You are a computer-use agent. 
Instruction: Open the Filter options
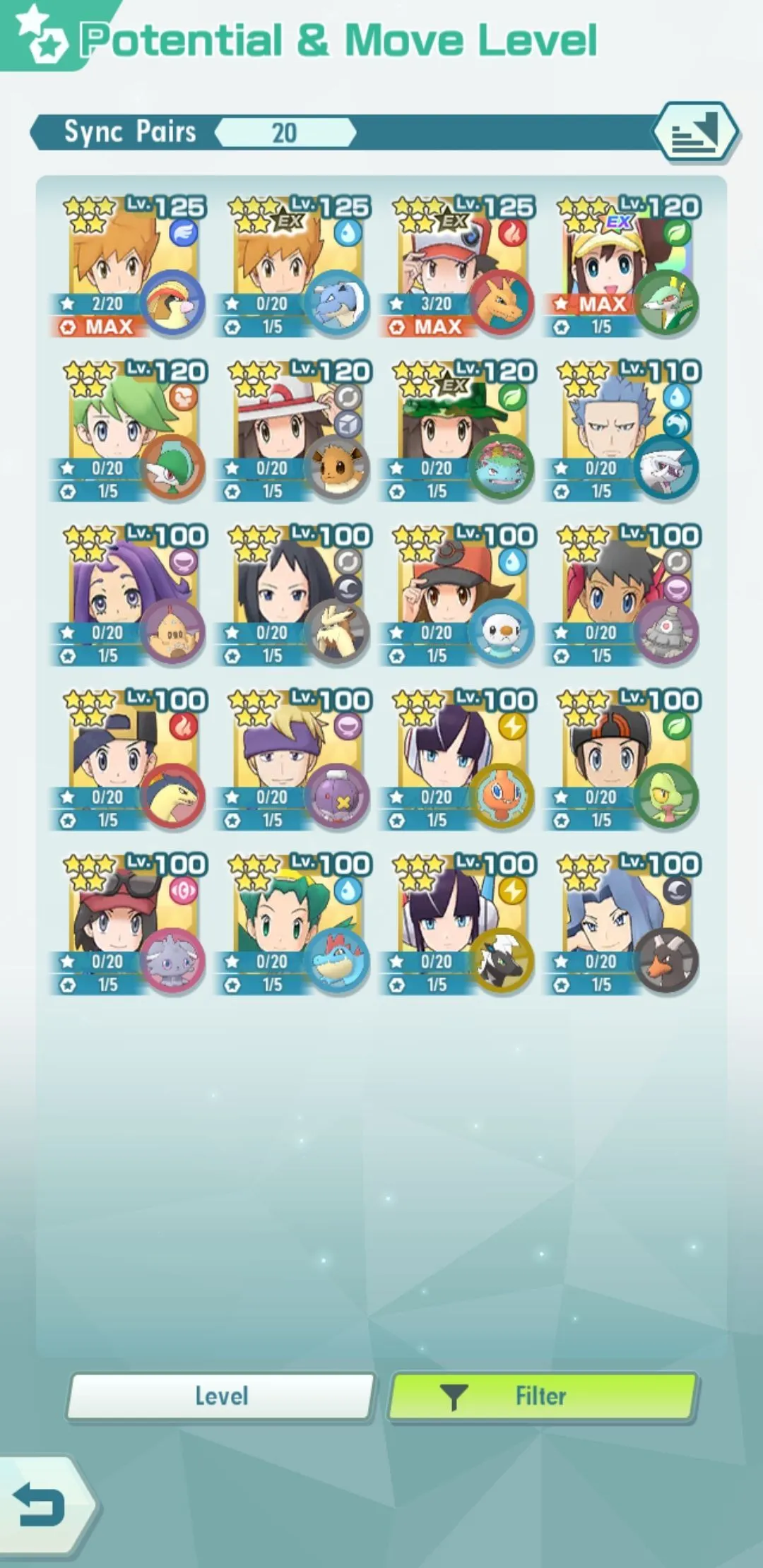(542, 1396)
